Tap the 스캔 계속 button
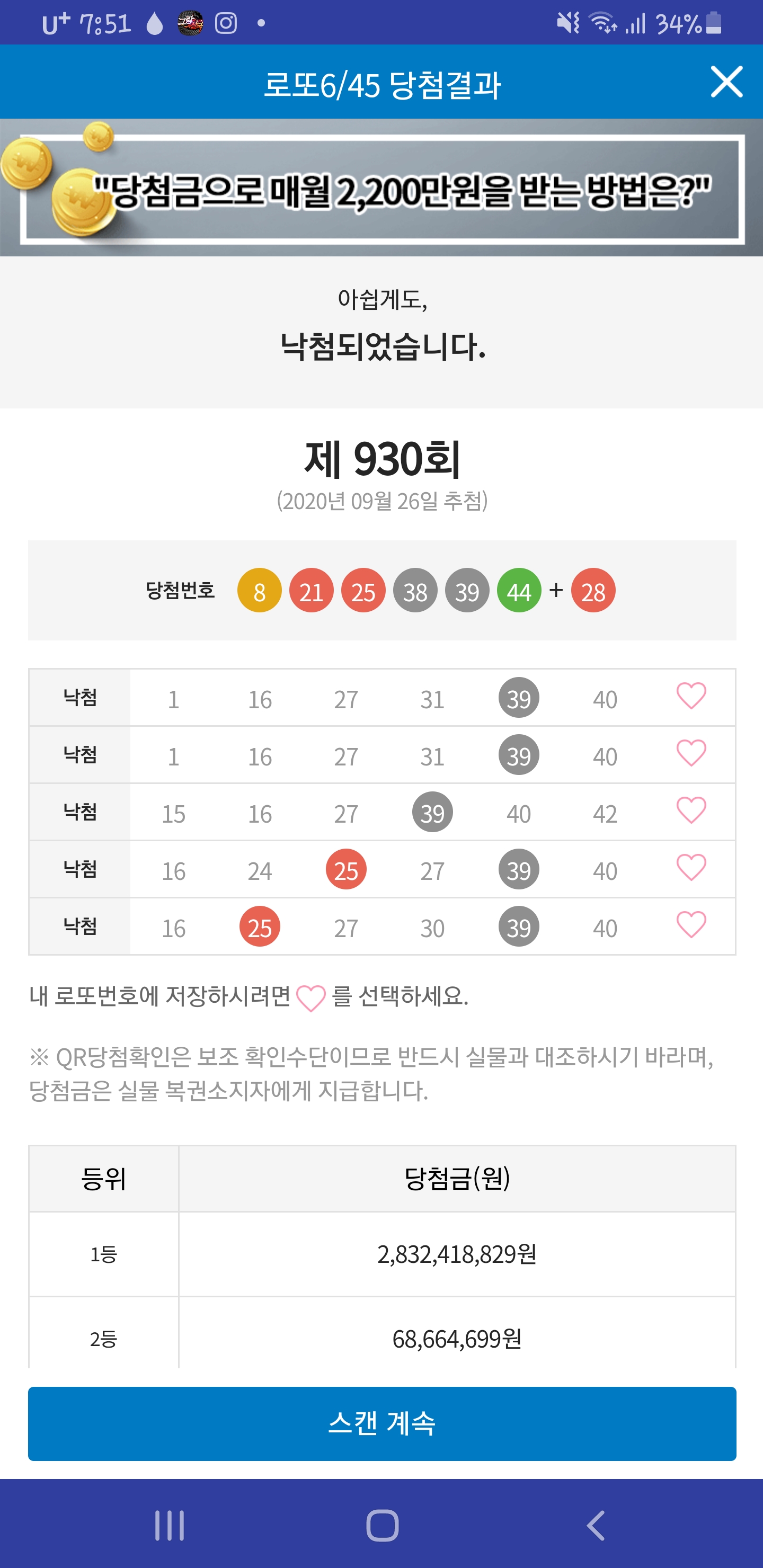763x1568 pixels. point(382,1423)
